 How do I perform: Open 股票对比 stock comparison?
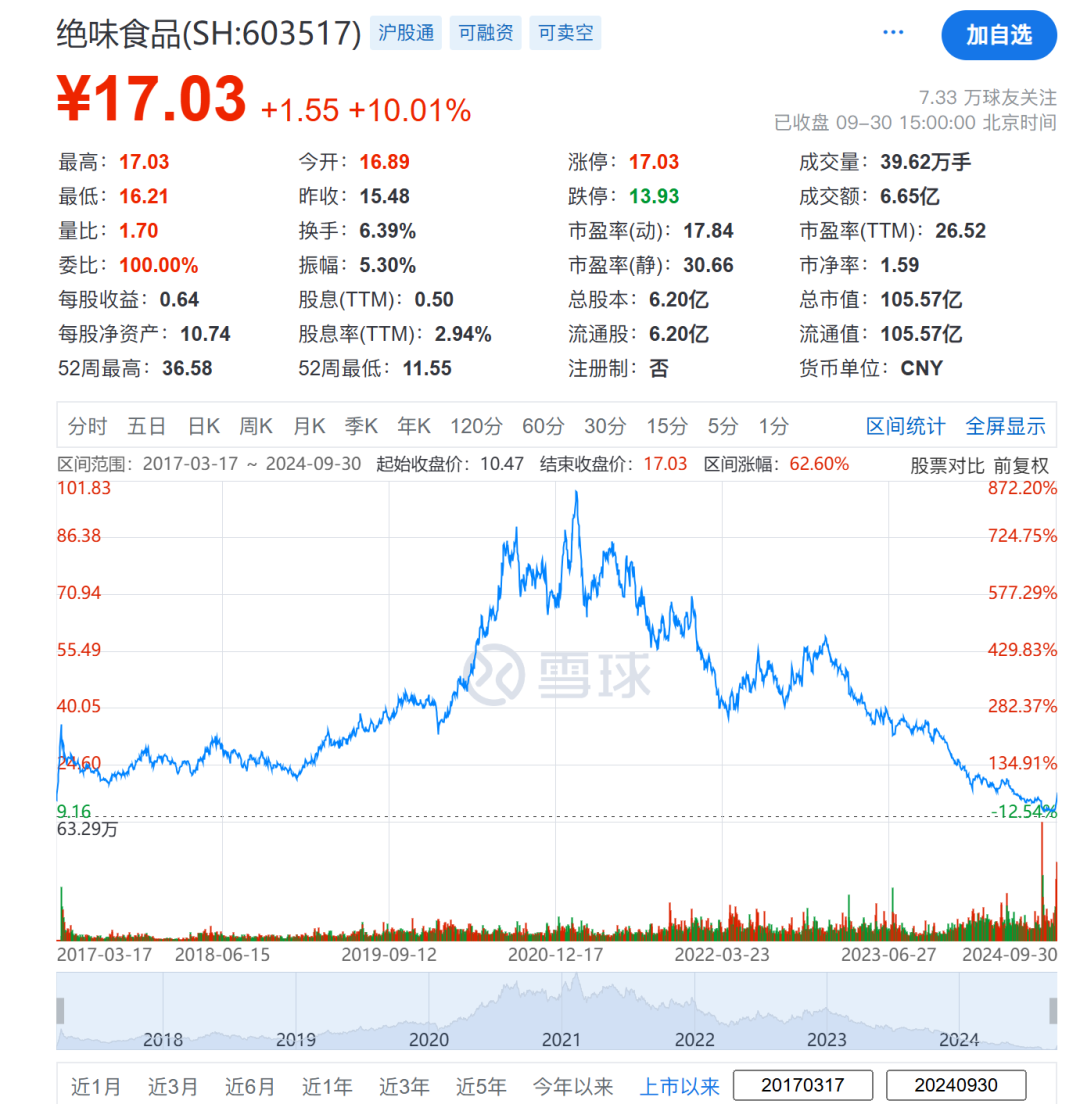point(945,465)
